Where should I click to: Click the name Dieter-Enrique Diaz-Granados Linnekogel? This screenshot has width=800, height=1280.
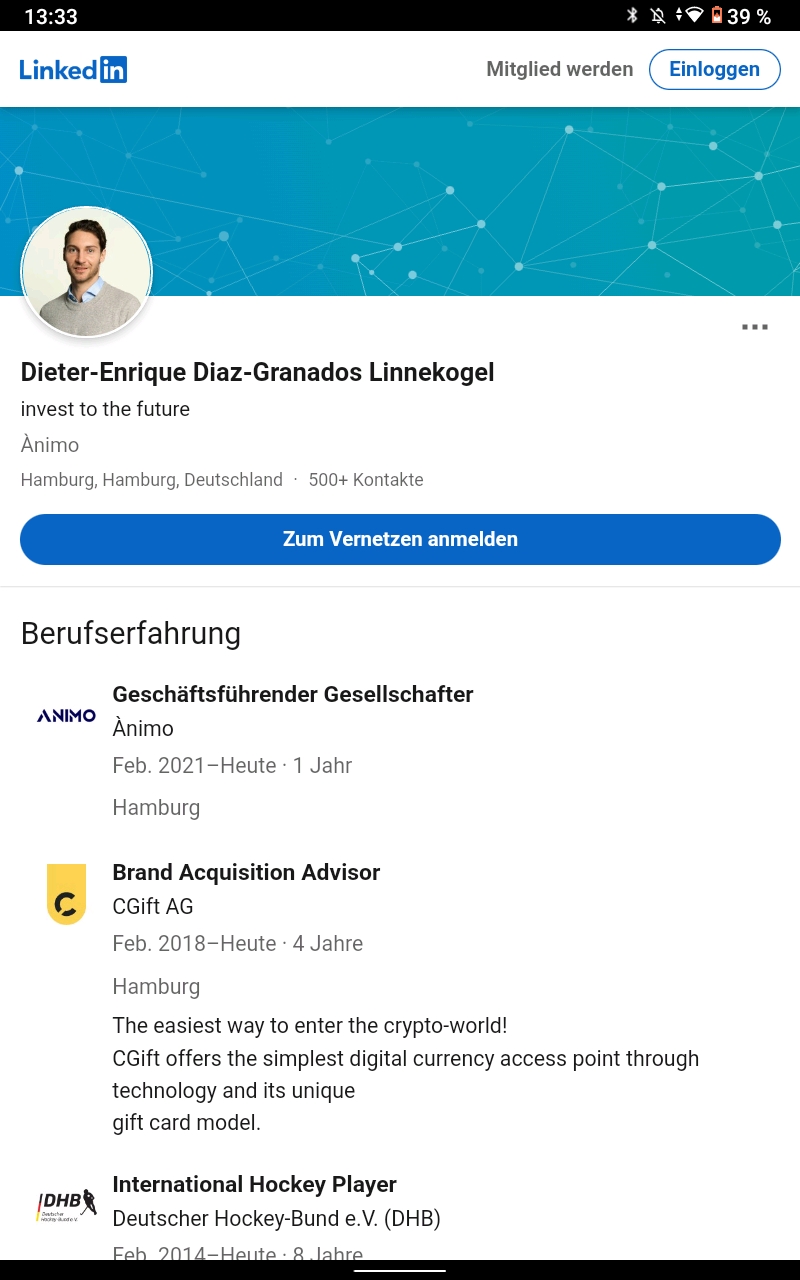click(257, 372)
